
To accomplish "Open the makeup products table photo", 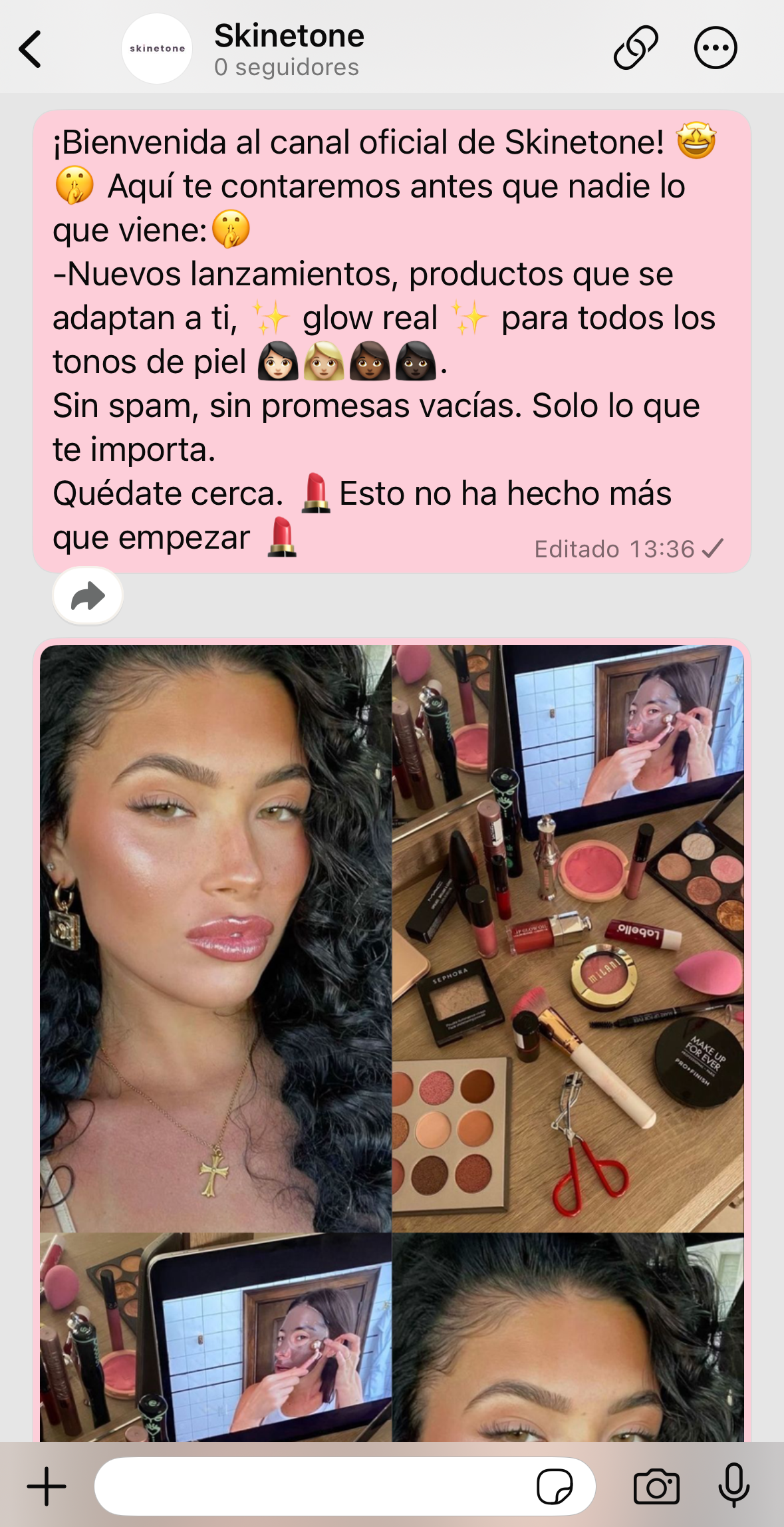I will [x=567, y=938].
